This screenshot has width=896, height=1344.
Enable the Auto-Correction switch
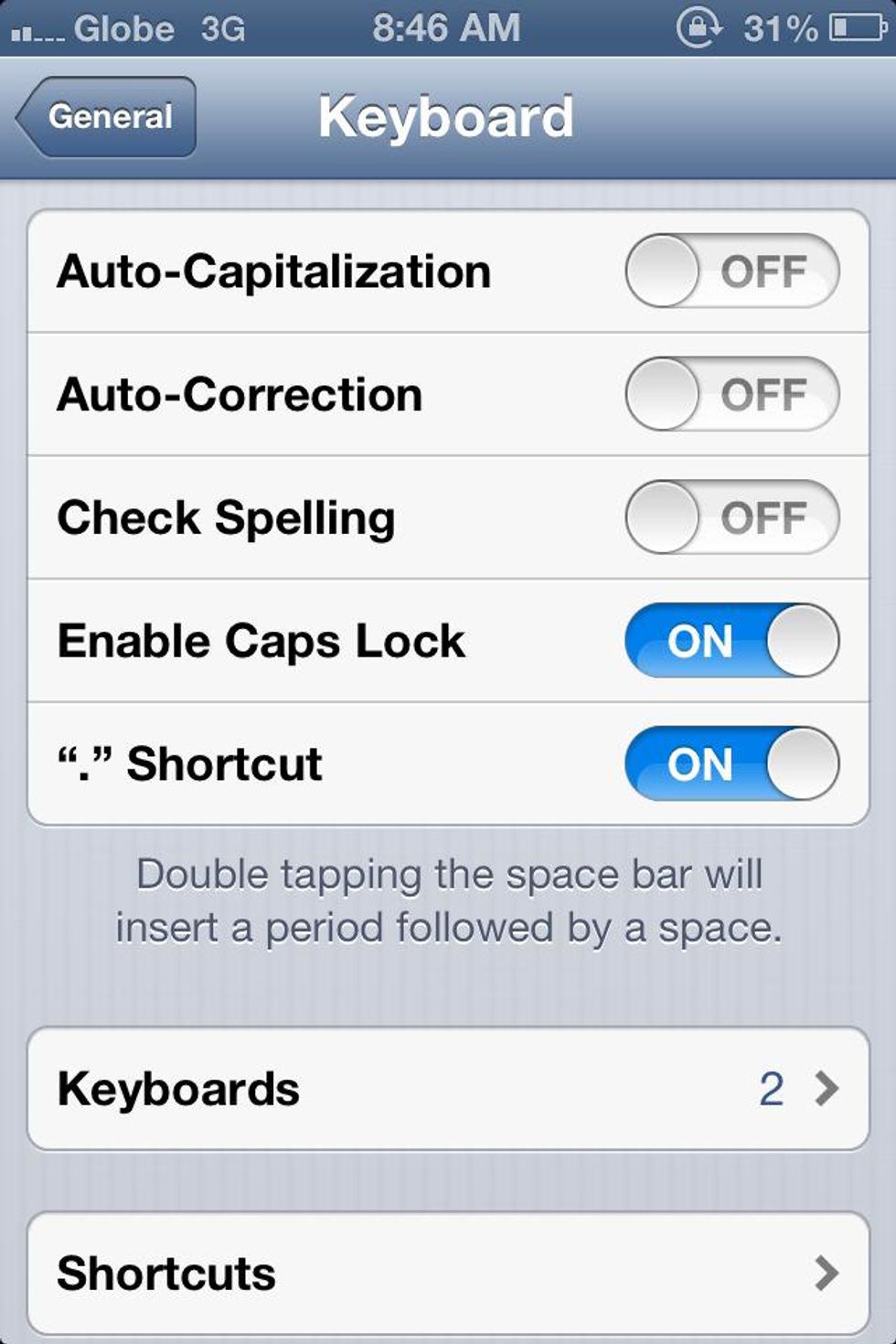(731, 394)
